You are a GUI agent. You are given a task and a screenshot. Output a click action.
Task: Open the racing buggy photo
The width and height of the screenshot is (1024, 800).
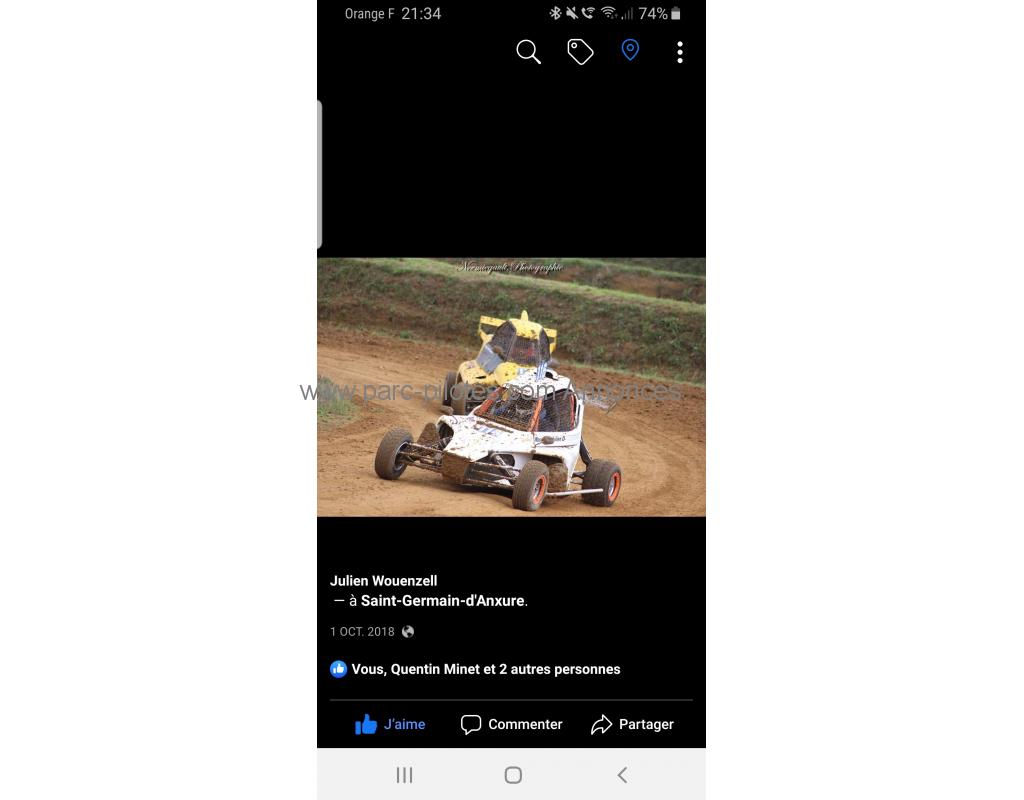click(x=511, y=387)
